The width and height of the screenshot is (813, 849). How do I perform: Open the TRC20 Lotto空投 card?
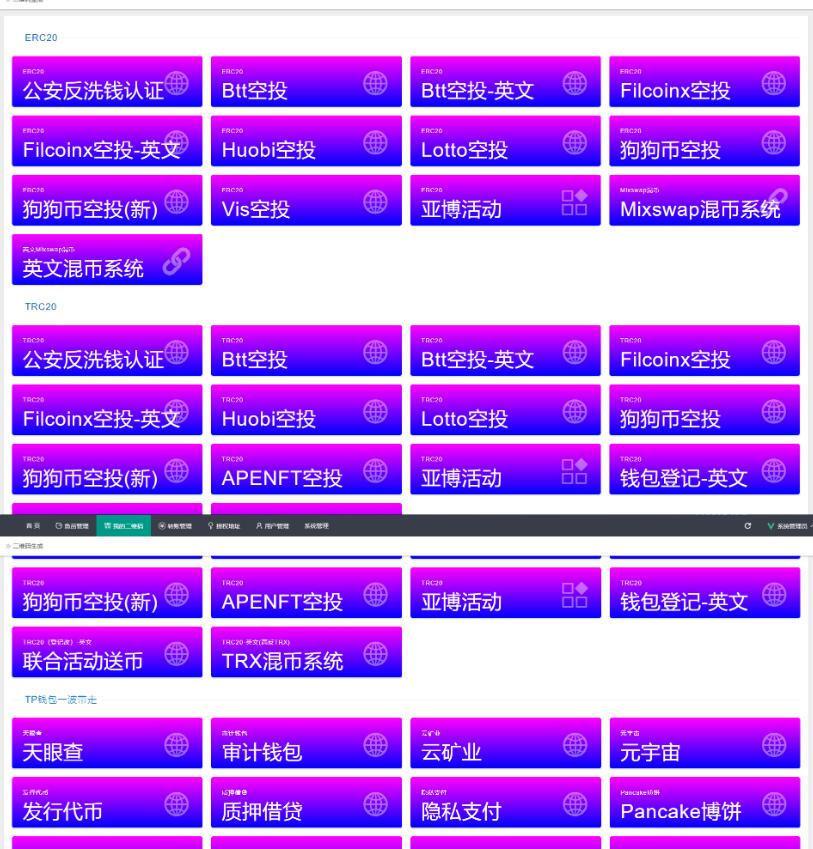[504, 410]
